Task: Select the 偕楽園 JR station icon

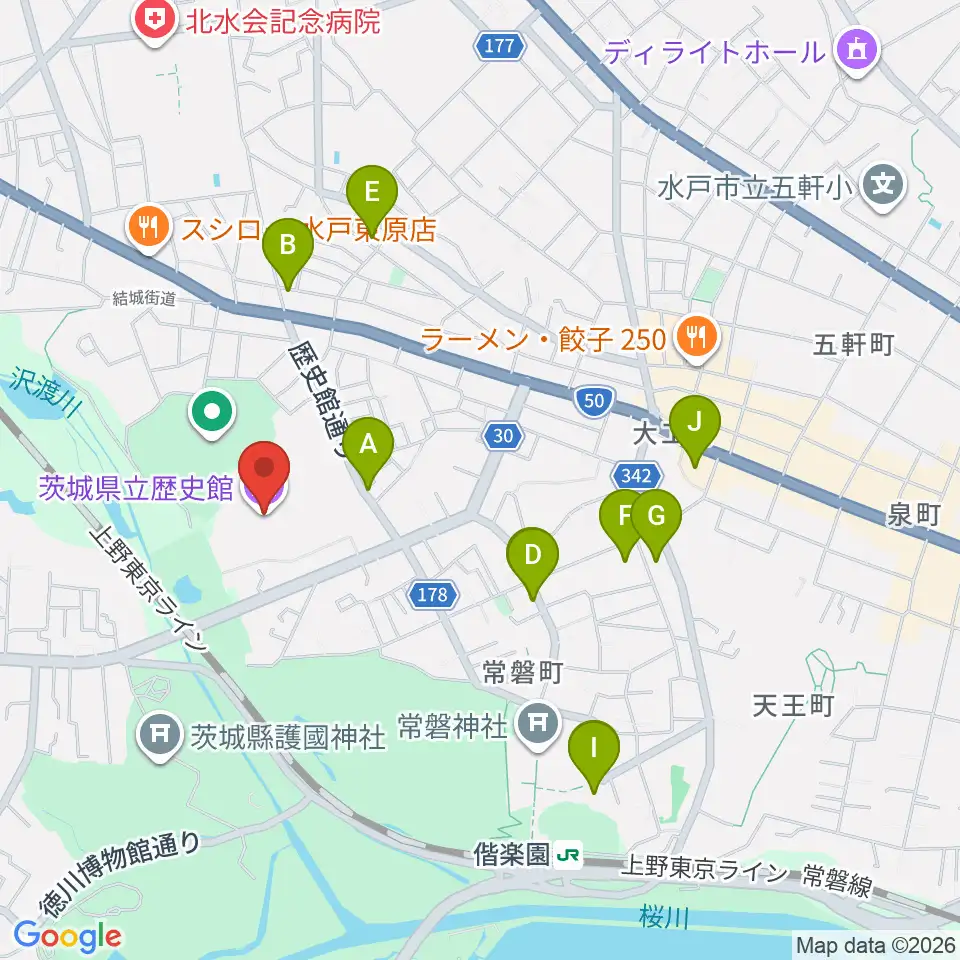Action: point(568,855)
